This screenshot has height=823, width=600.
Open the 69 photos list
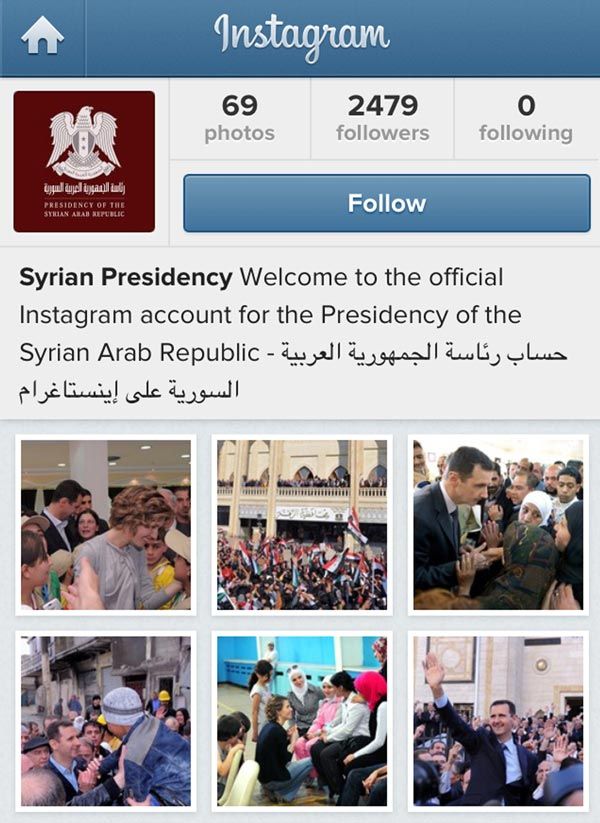pos(240,119)
